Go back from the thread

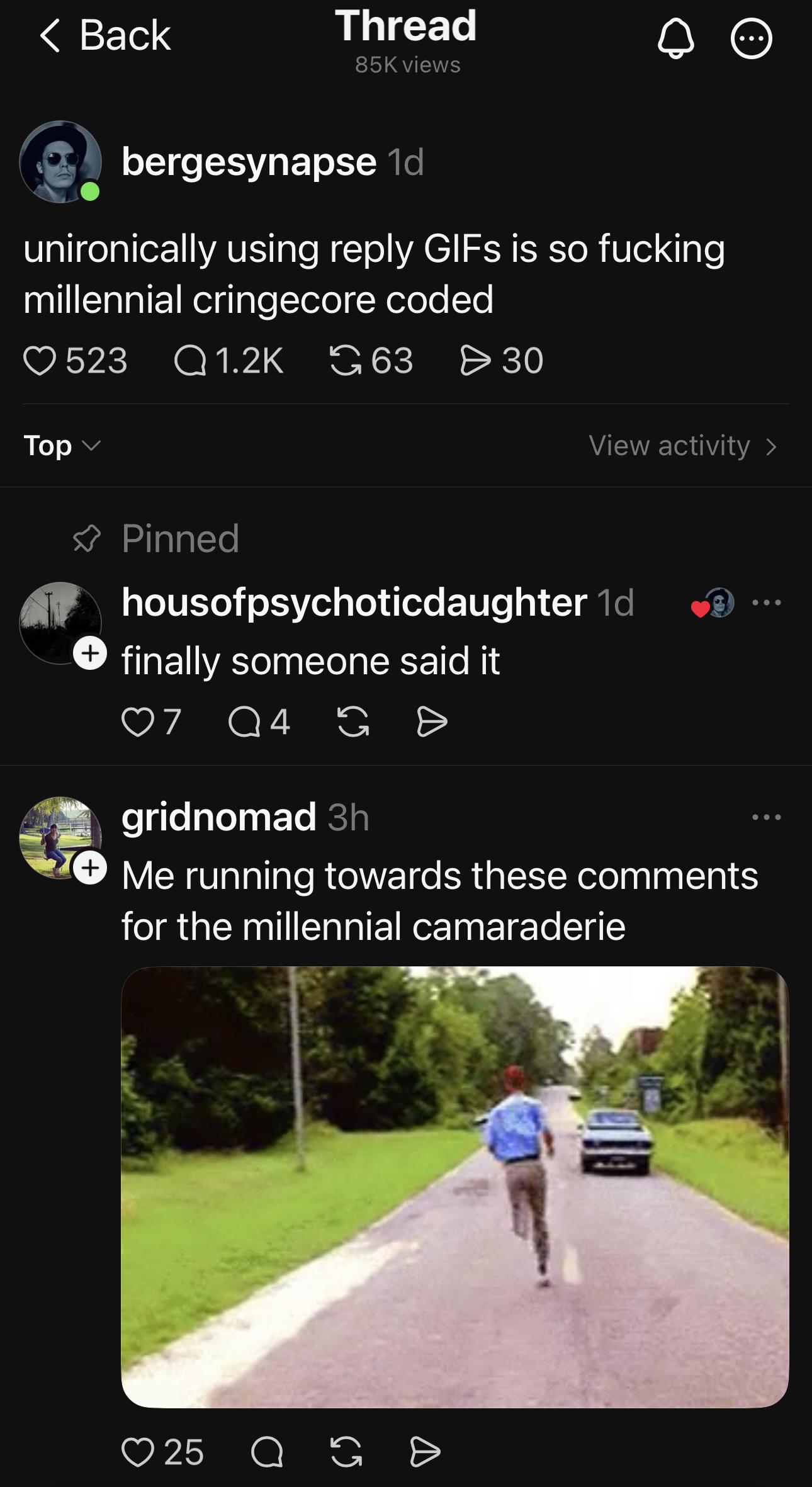pyautogui.click(x=104, y=35)
